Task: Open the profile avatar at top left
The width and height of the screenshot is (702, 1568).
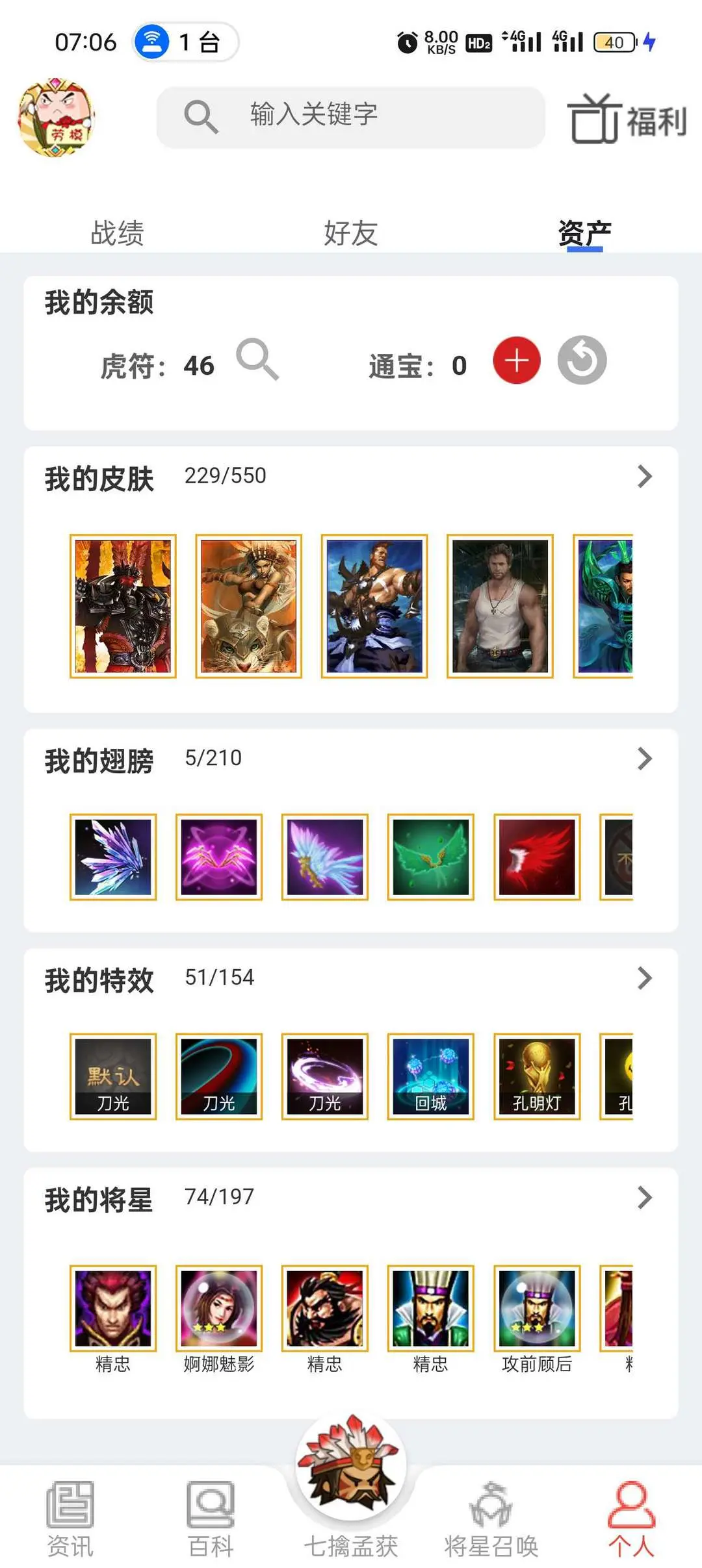Action: (56, 118)
